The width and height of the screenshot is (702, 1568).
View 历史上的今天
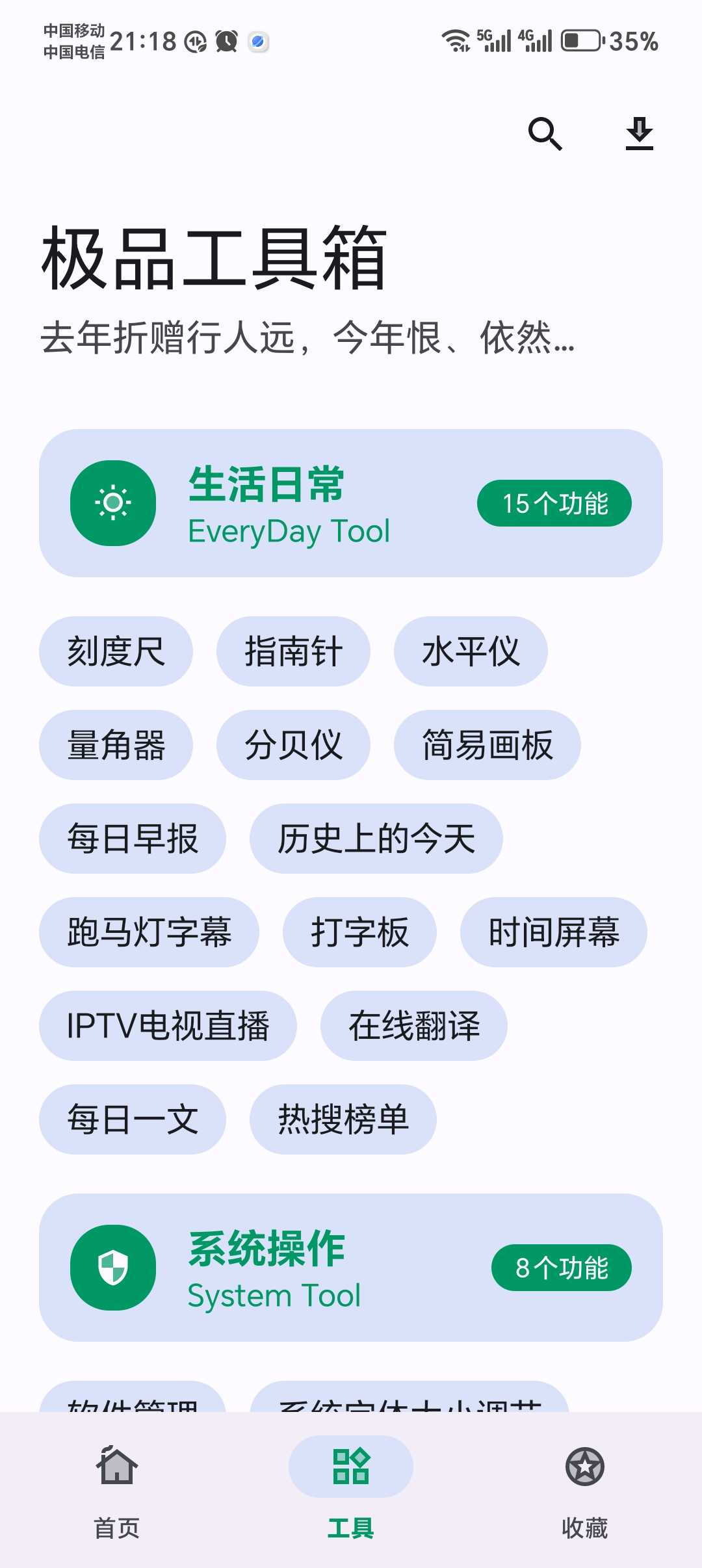click(376, 839)
